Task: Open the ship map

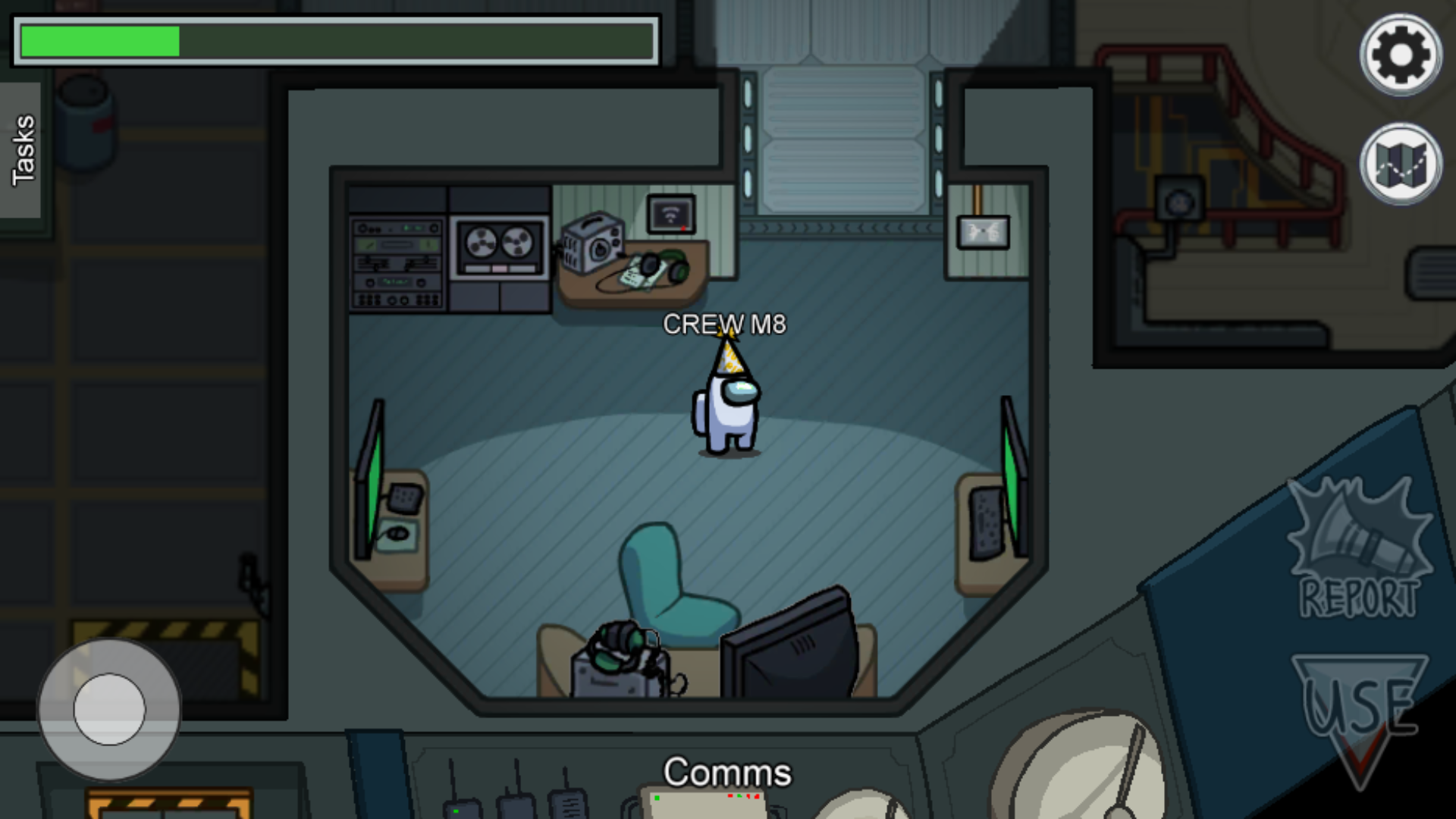Action: [x=1400, y=164]
